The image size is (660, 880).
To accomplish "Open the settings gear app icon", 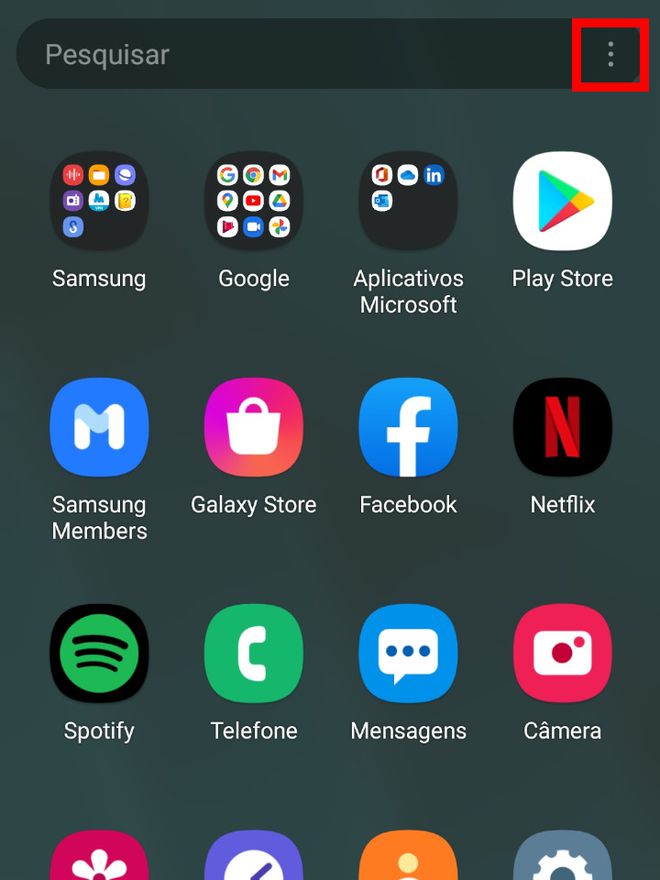I will pos(562,858).
